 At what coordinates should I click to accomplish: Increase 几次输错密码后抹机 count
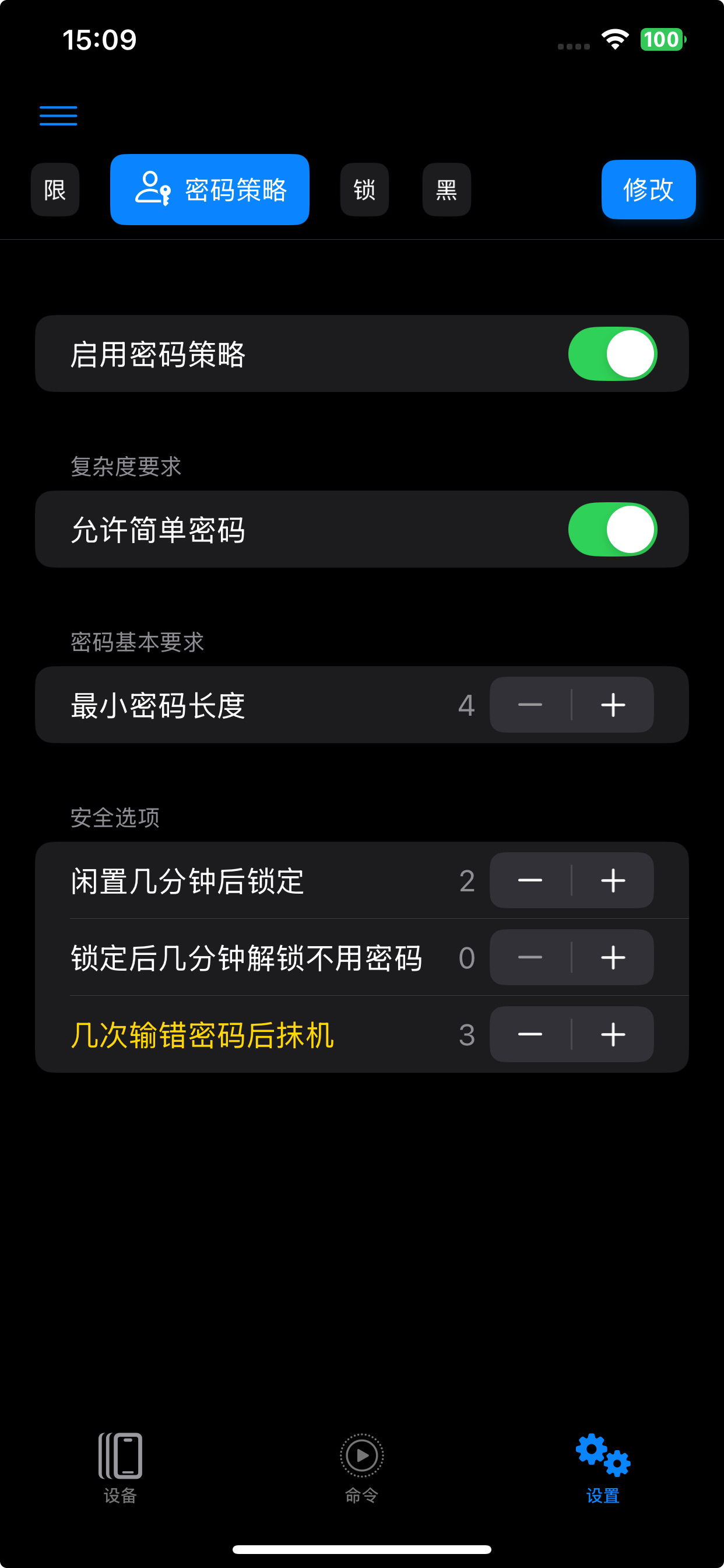613,1035
